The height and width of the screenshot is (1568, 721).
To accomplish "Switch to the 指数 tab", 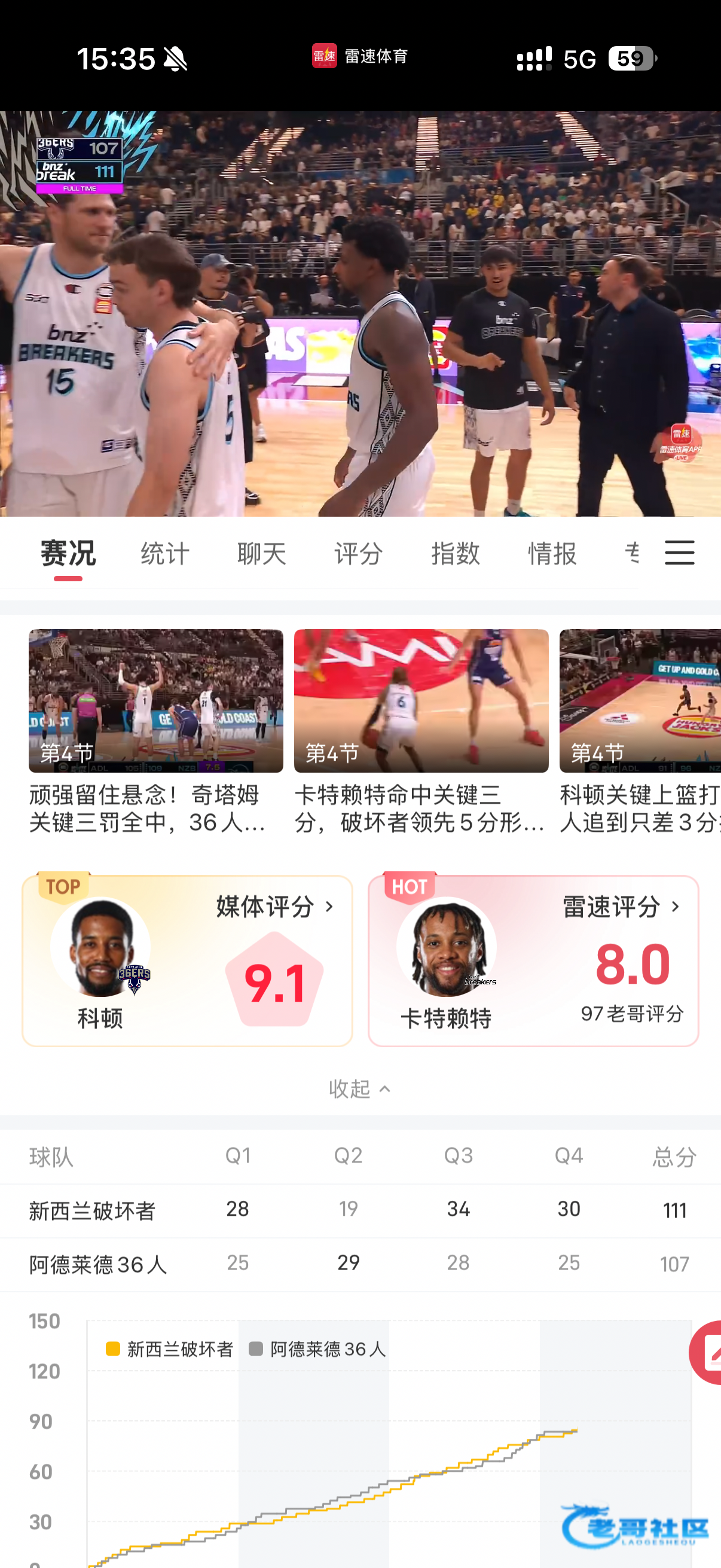I will point(455,553).
